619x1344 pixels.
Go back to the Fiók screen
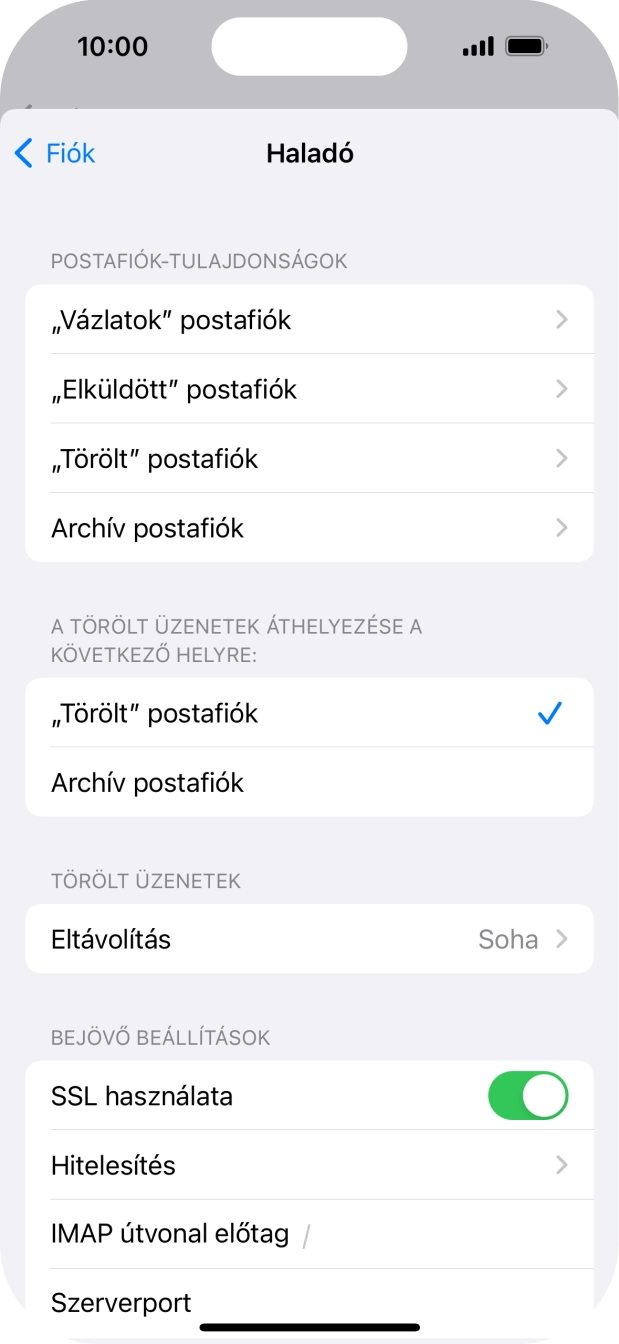pos(56,153)
